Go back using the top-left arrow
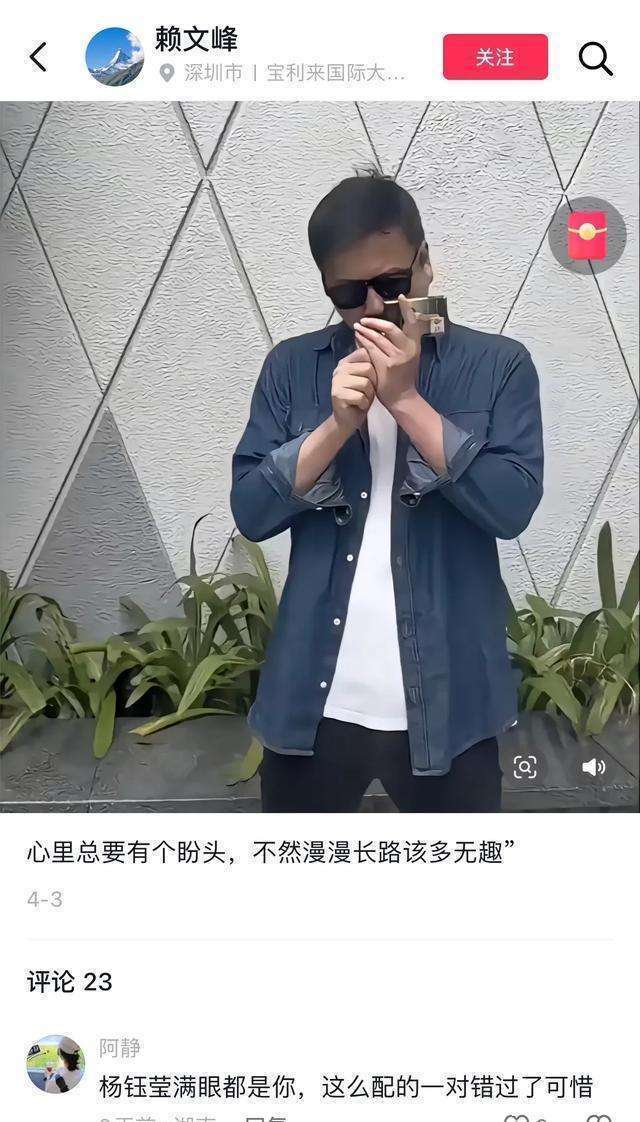The width and height of the screenshot is (640, 1122). (x=38, y=57)
